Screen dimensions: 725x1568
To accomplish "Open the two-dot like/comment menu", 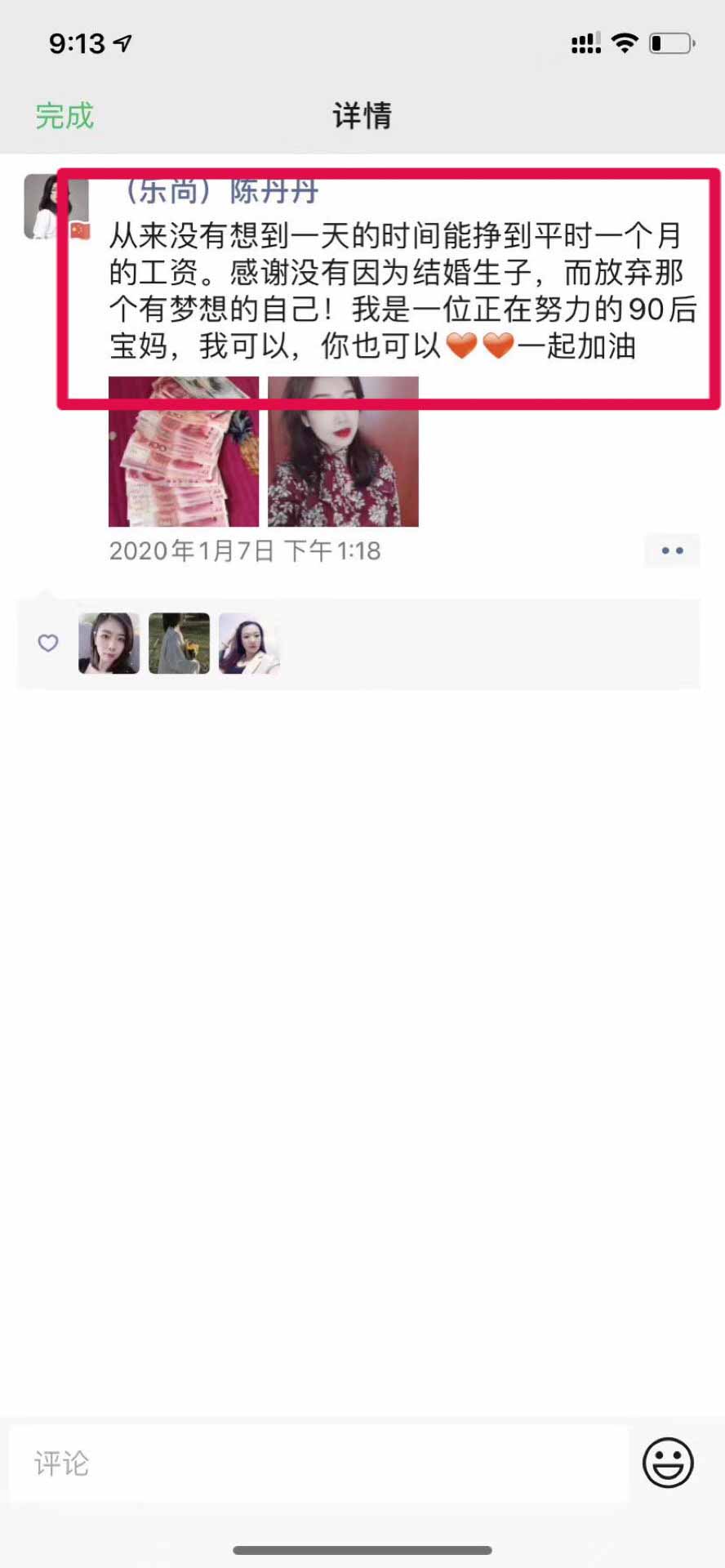I will click(x=672, y=550).
